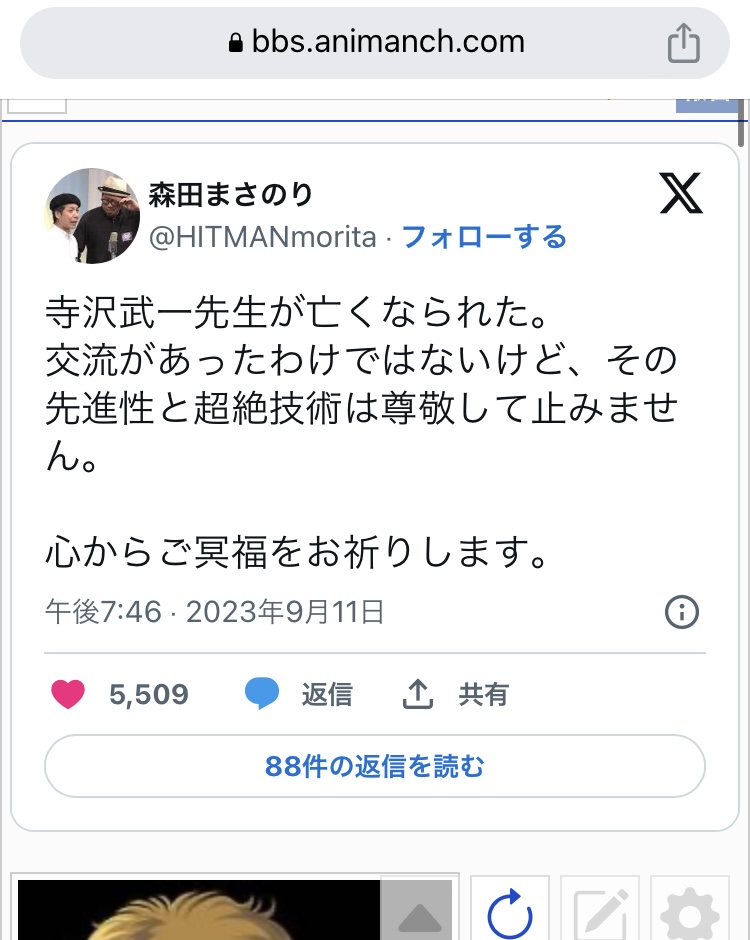750x940 pixels.
Task: Open the tweet timestamp 午後7:46 · 2023年9月11日
Action: pyautogui.click(x=215, y=612)
